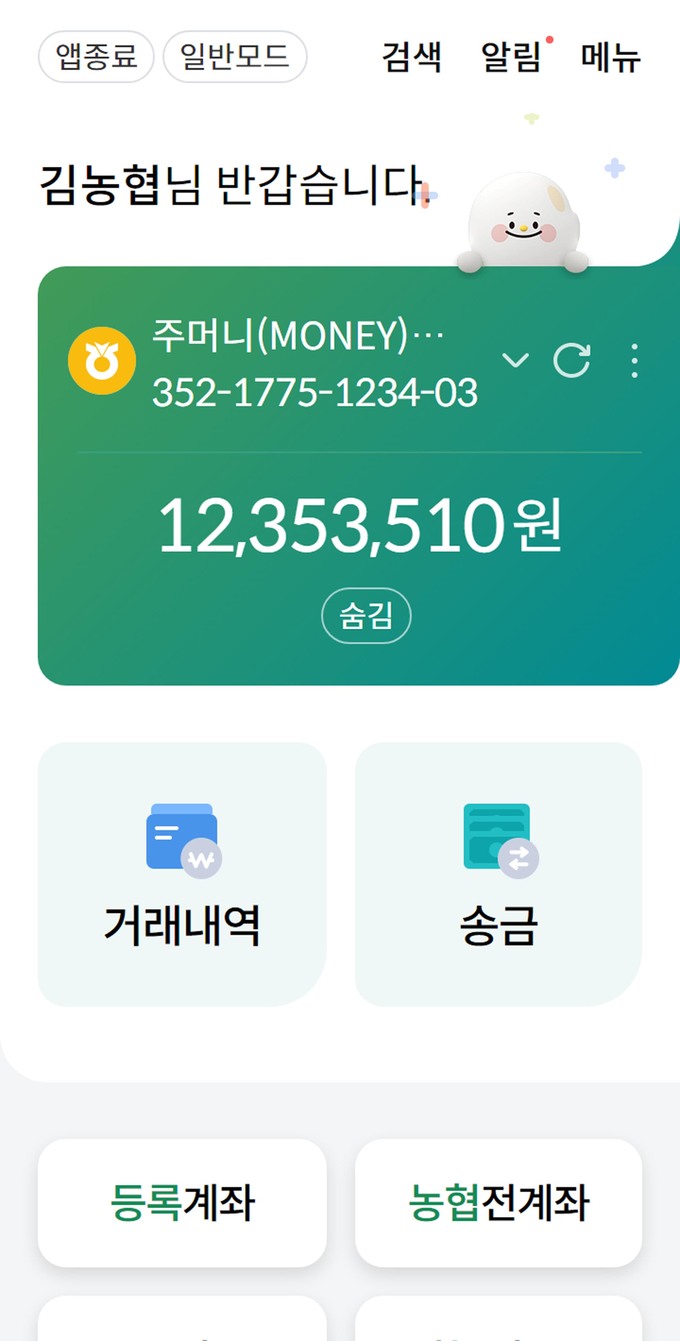Refresh the account balance
This screenshot has height=1341, width=680.
(572, 360)
